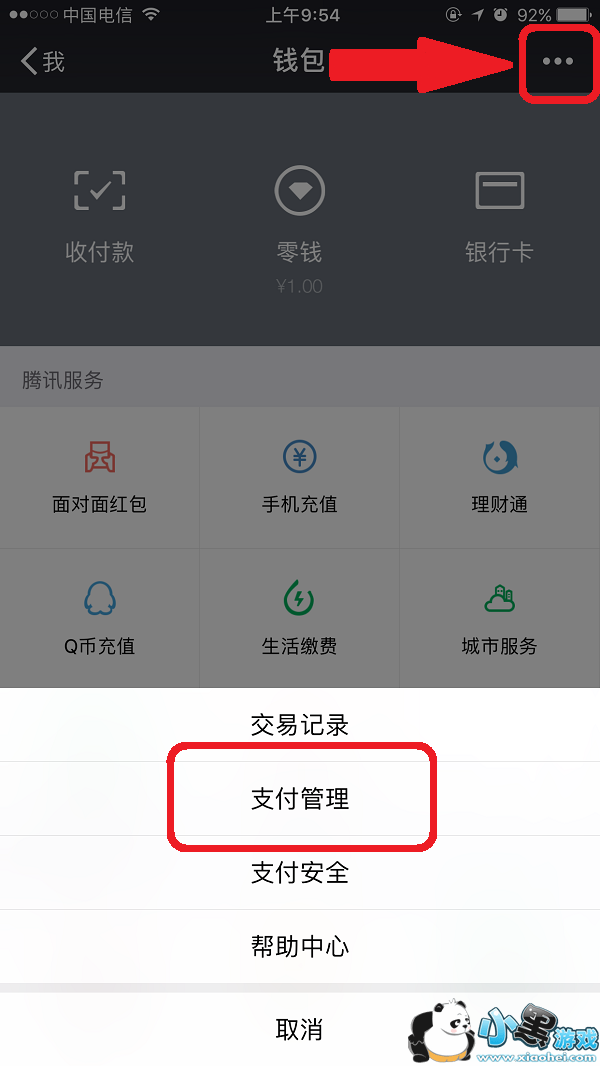600x1066 pixels.
Task: Open 收付款 payment code
Action: pyautogui.click(x=100, y=217)
